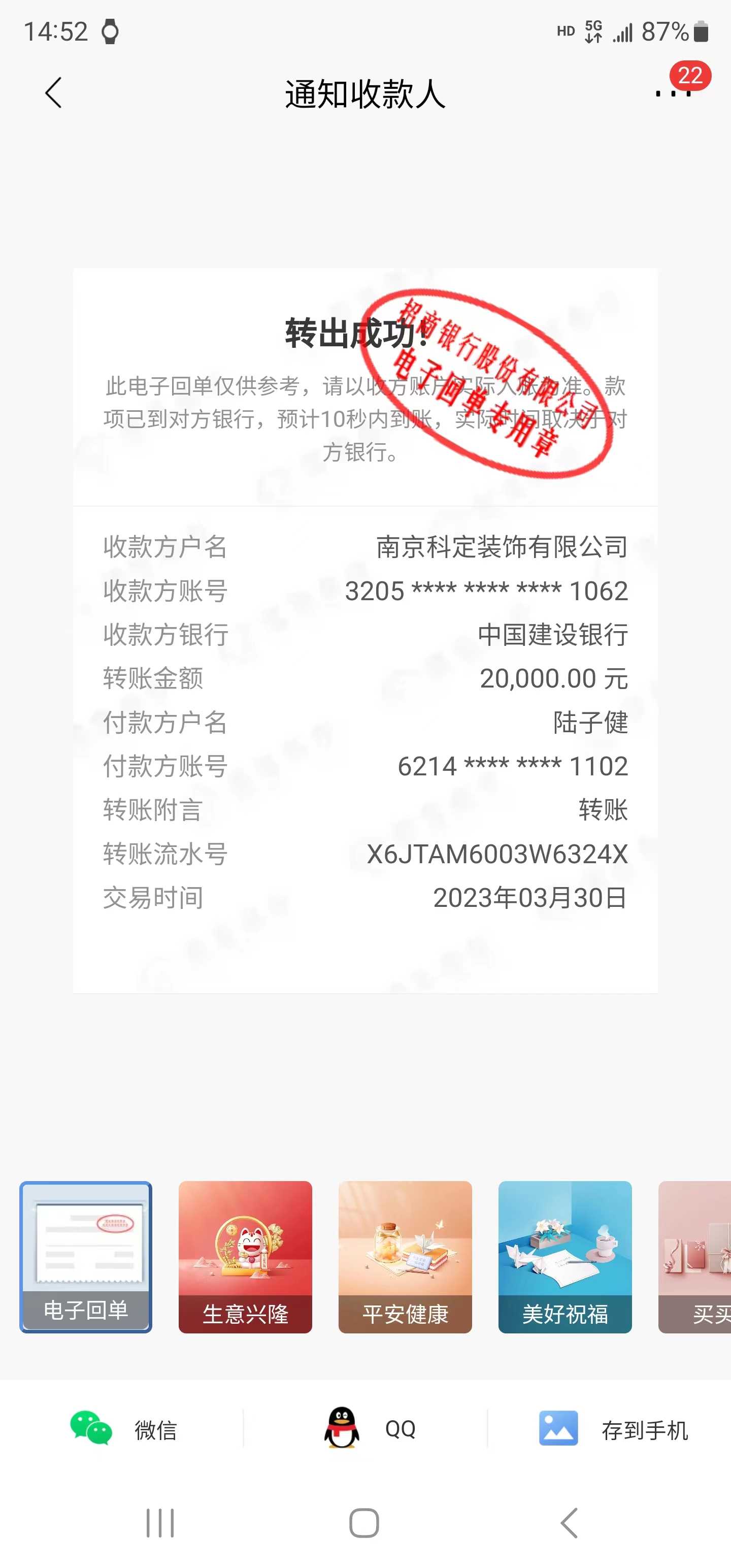Viewport: 731px width, 1568px height.
Task: Open the three-dot more menu
Action: tap(673, 93)
